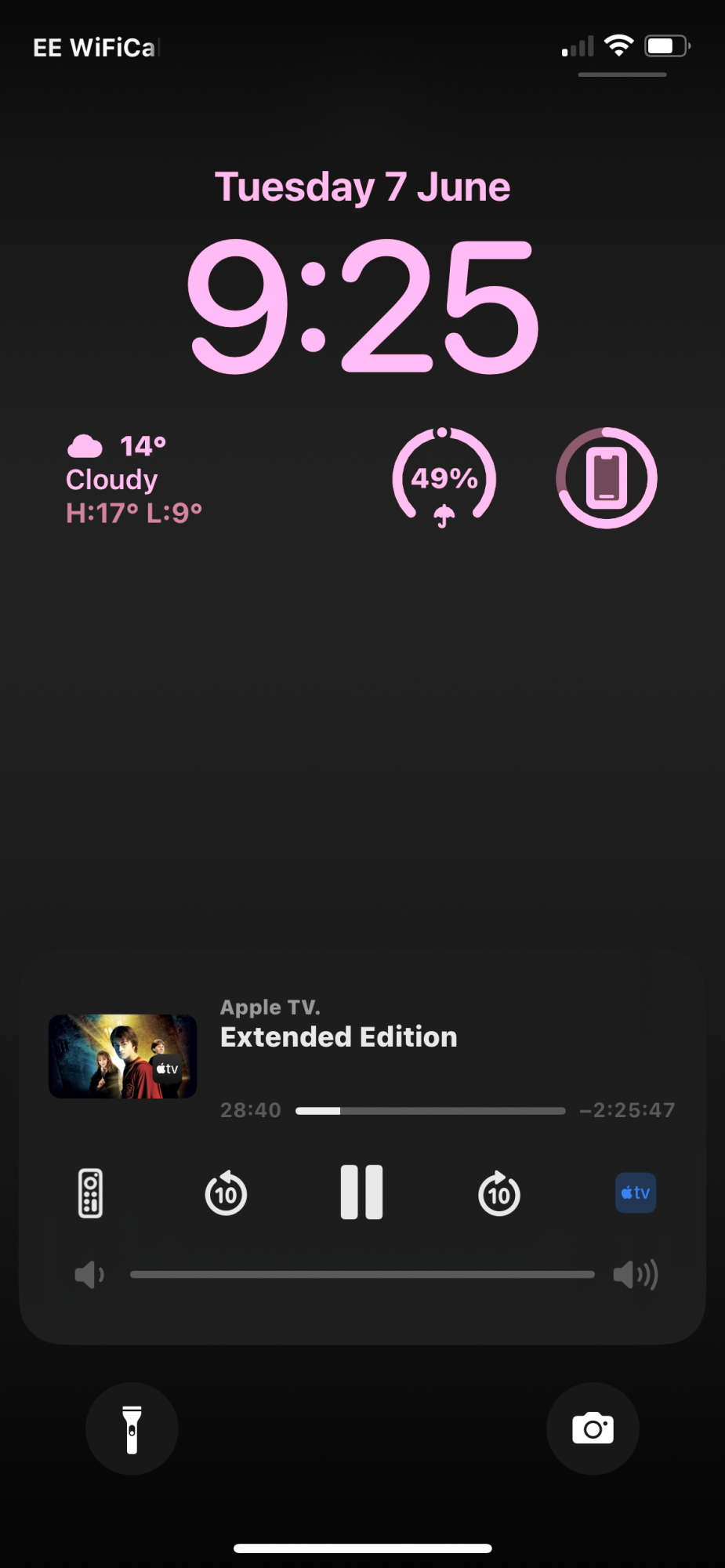Pause the Apple TV playback
Image resolution: width=725 pixels, height=1568 pixels.
pos(361,1192)
